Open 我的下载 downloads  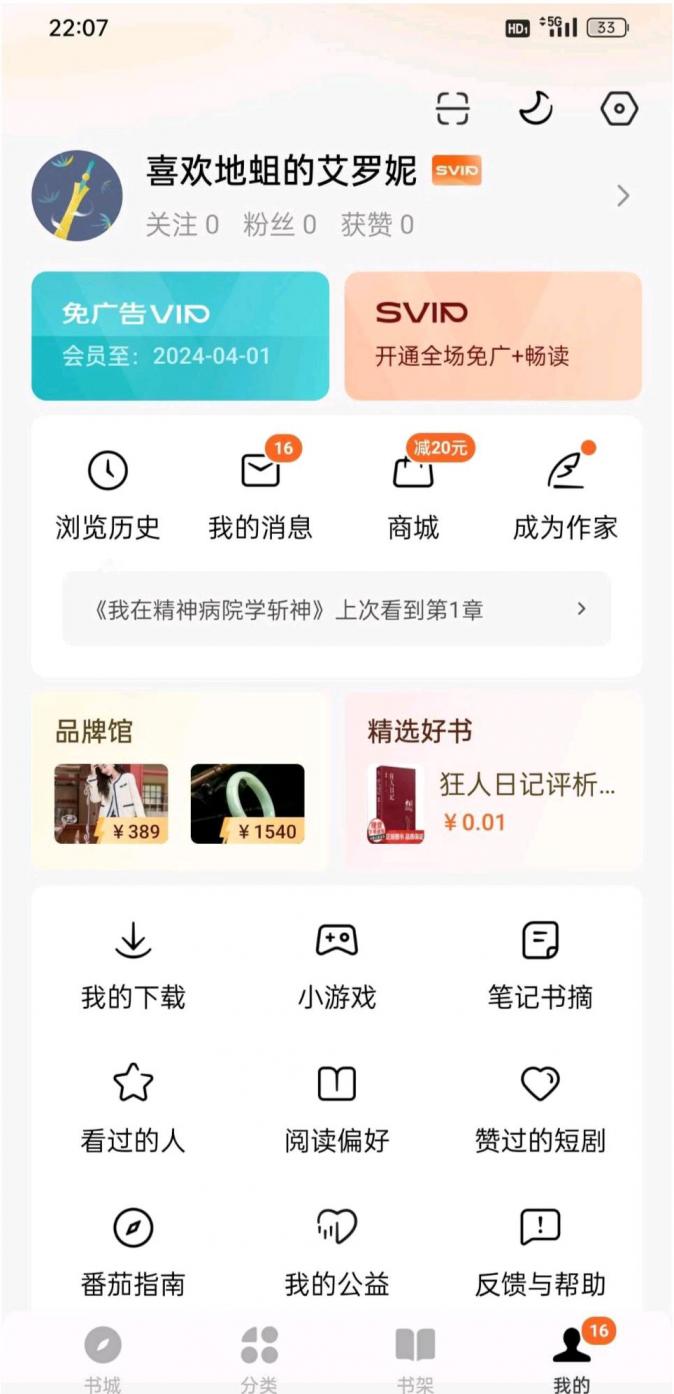[x=133, y=964]
